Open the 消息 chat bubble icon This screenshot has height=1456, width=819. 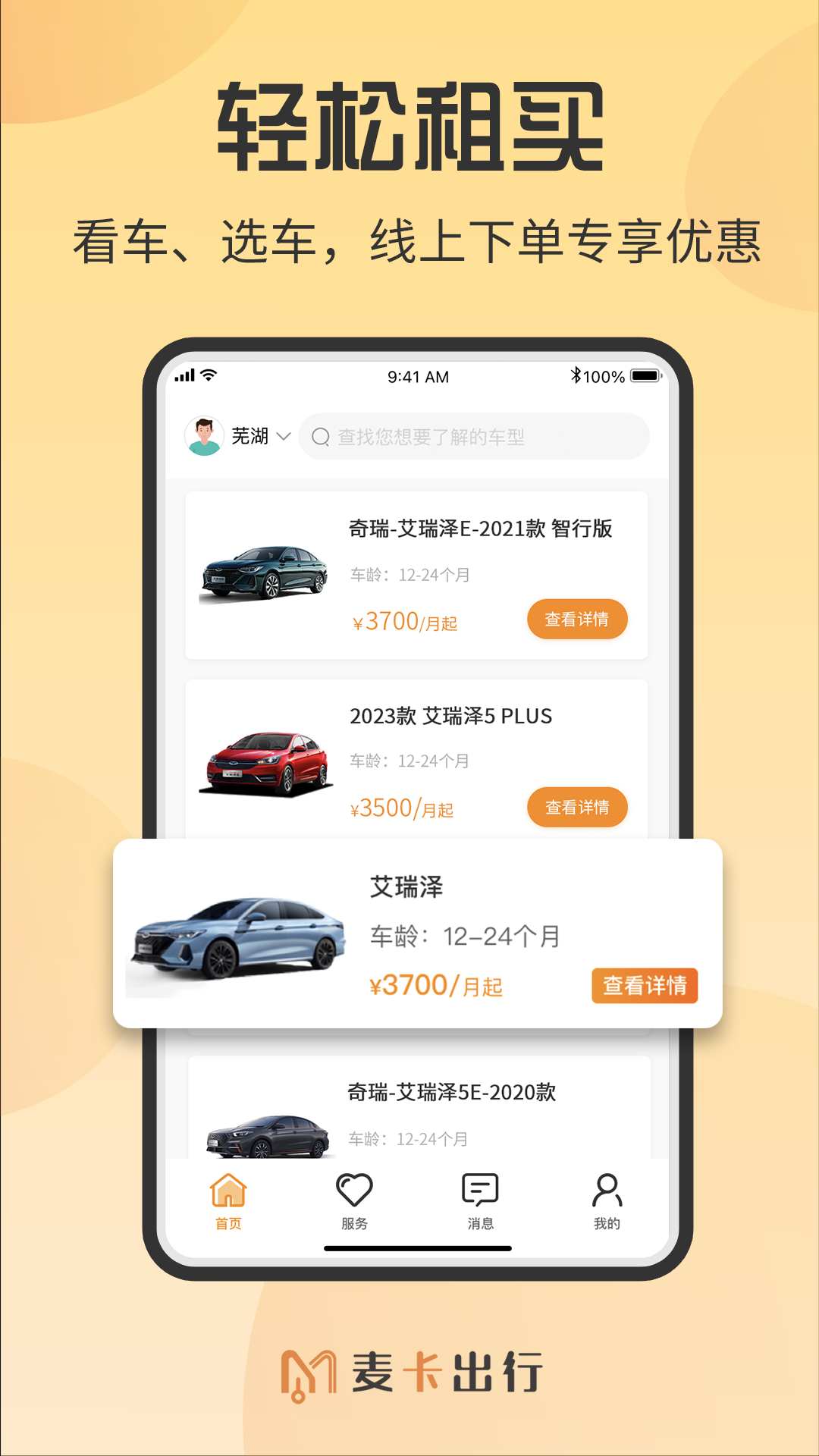480,1186
